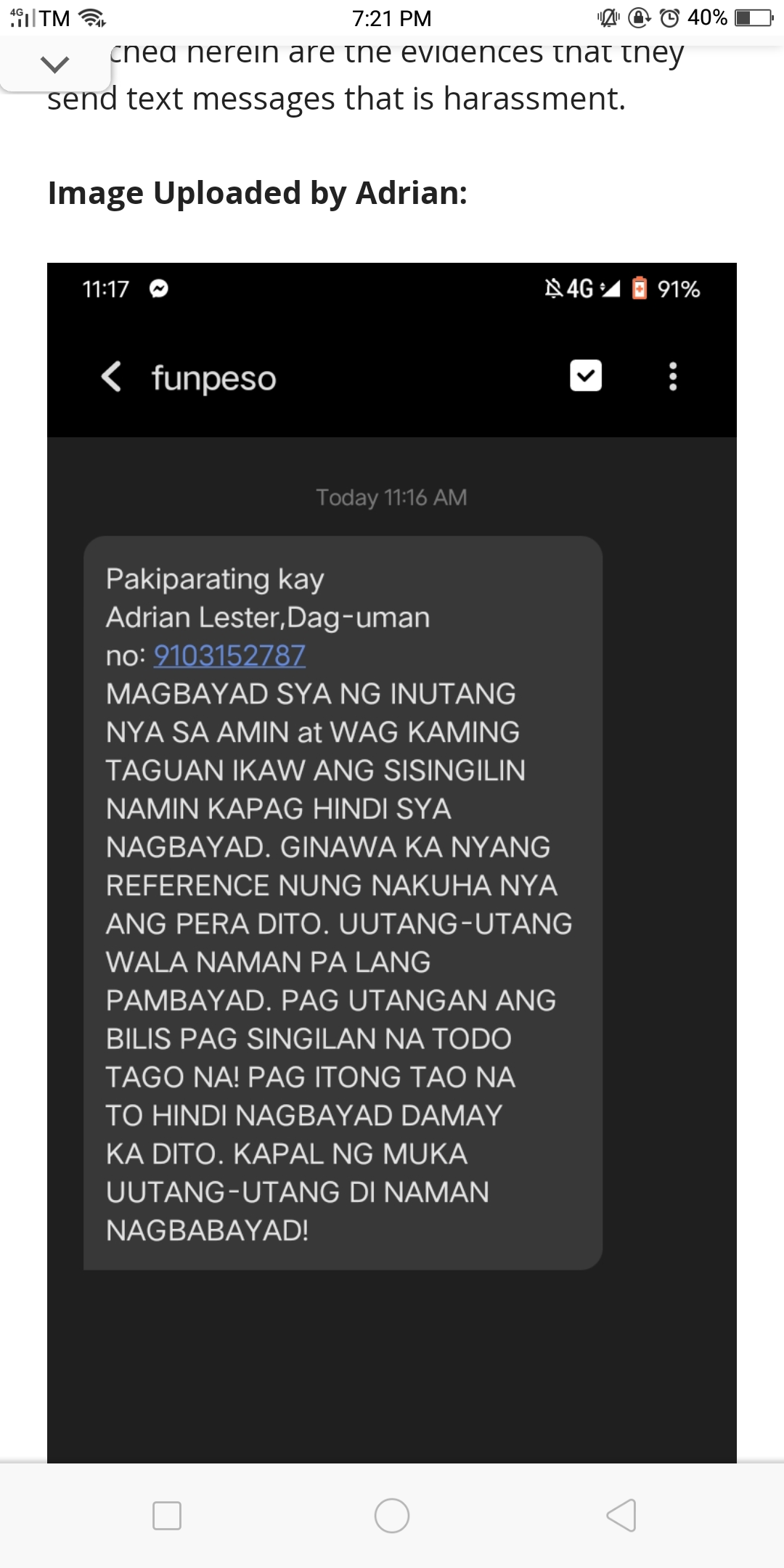Collapse page using top-left chevron
This screenshot has width=784, height=1568.
click(x=54, y=65)
